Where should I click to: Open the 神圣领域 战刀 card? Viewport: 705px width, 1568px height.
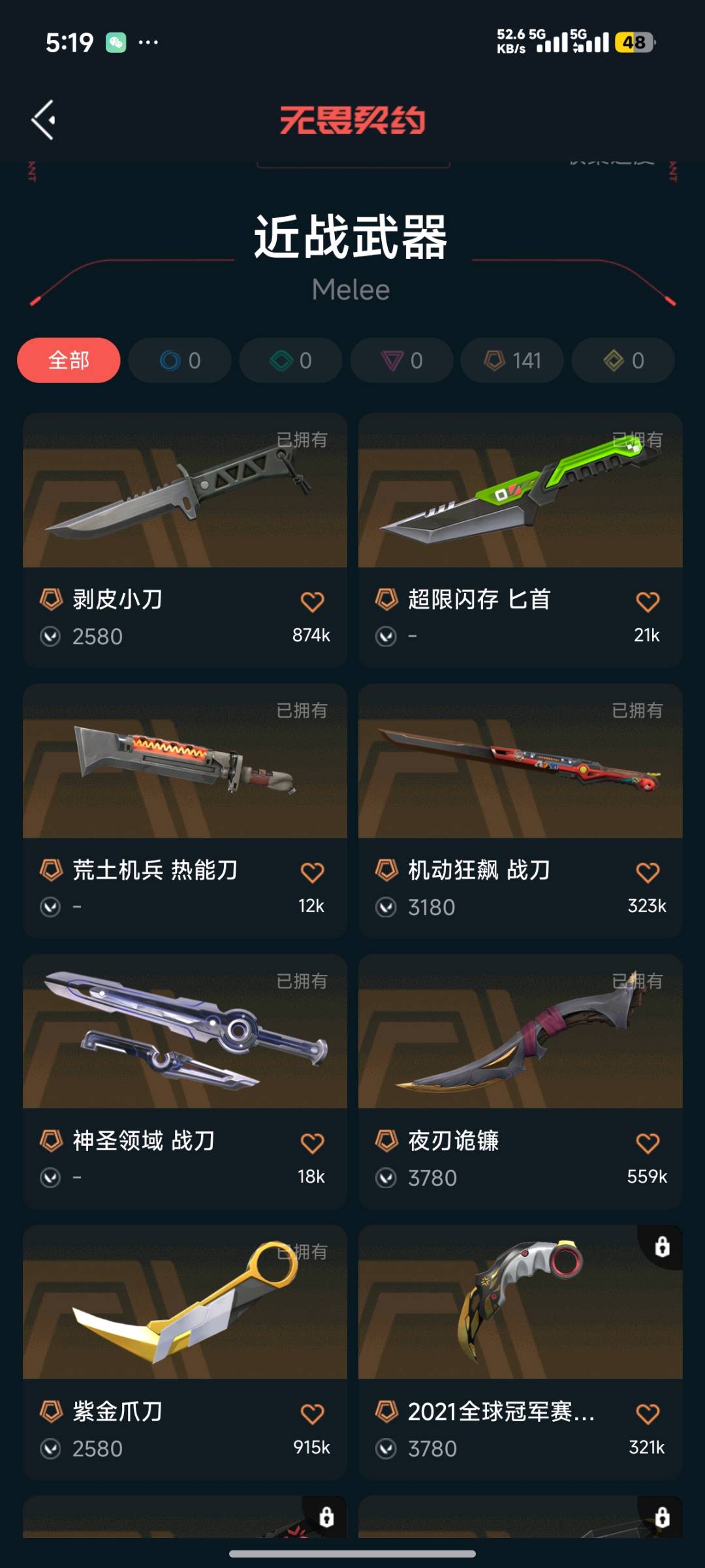point(185,1081)
